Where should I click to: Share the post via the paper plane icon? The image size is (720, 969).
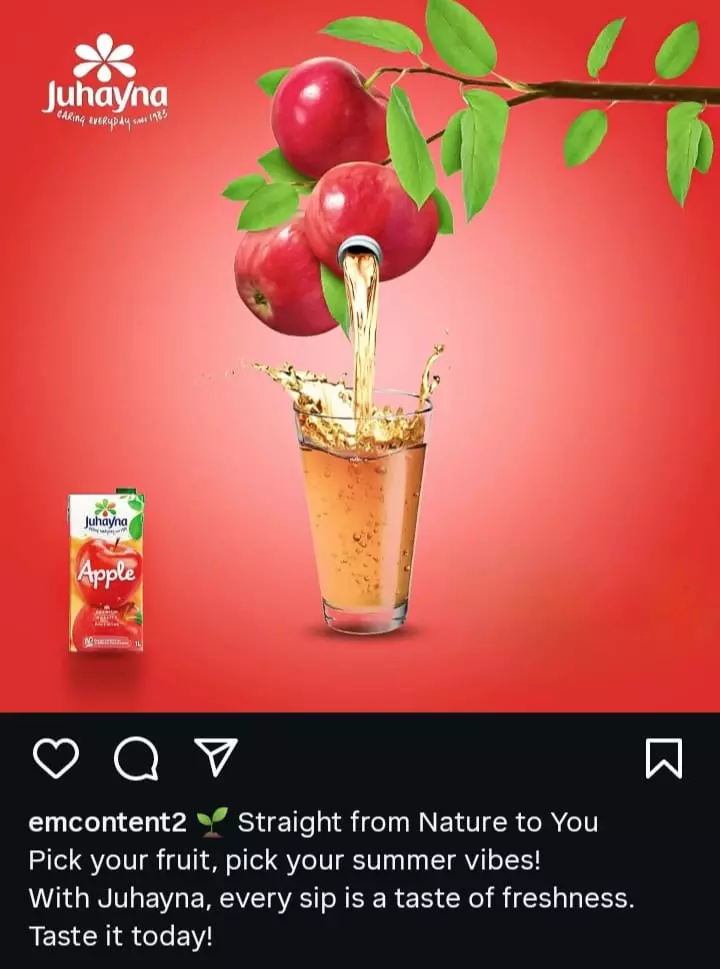[x=215, y=758]
